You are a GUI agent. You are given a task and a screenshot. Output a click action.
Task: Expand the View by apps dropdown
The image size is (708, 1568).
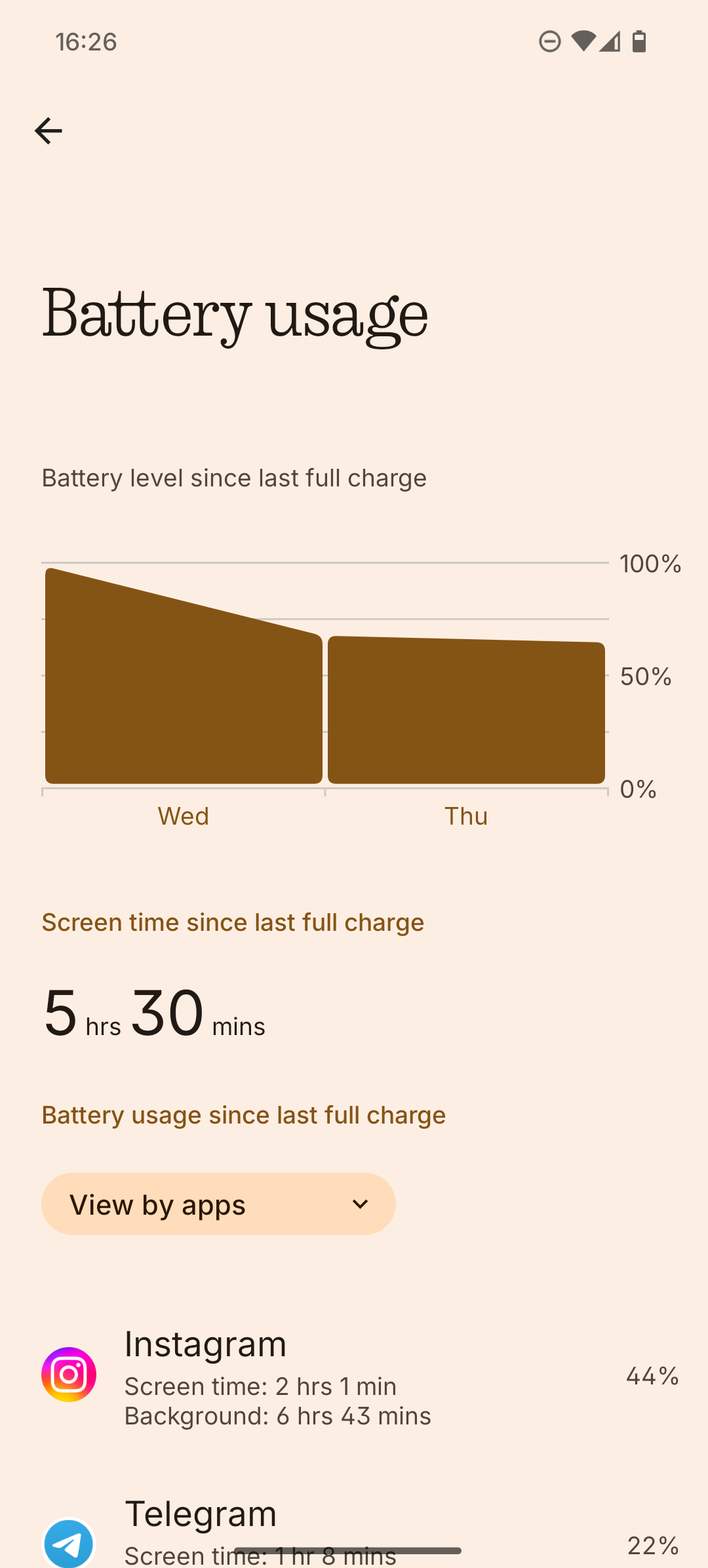click(x=218, y=1204)
